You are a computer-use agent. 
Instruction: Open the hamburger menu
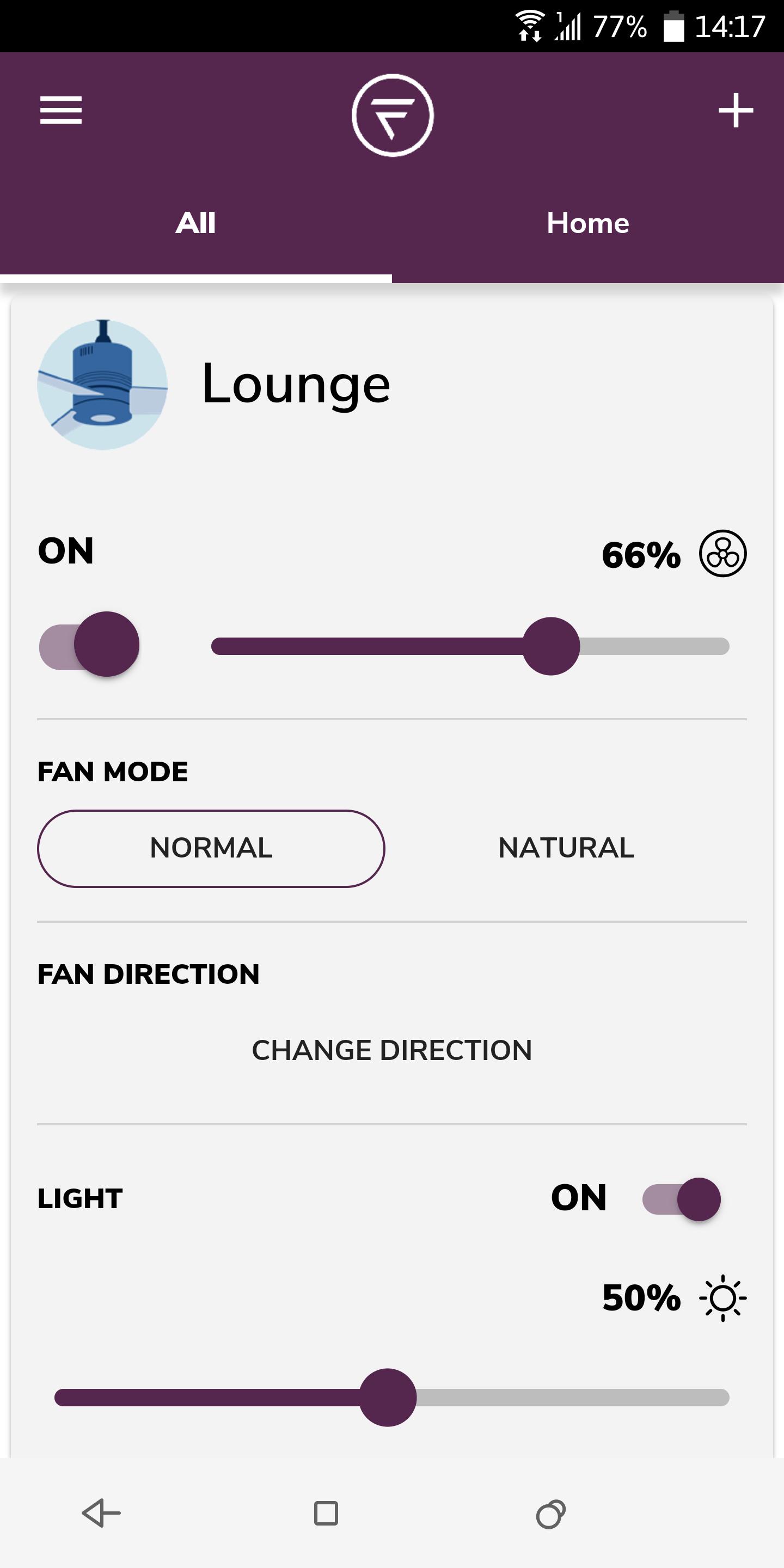point(61,110)
